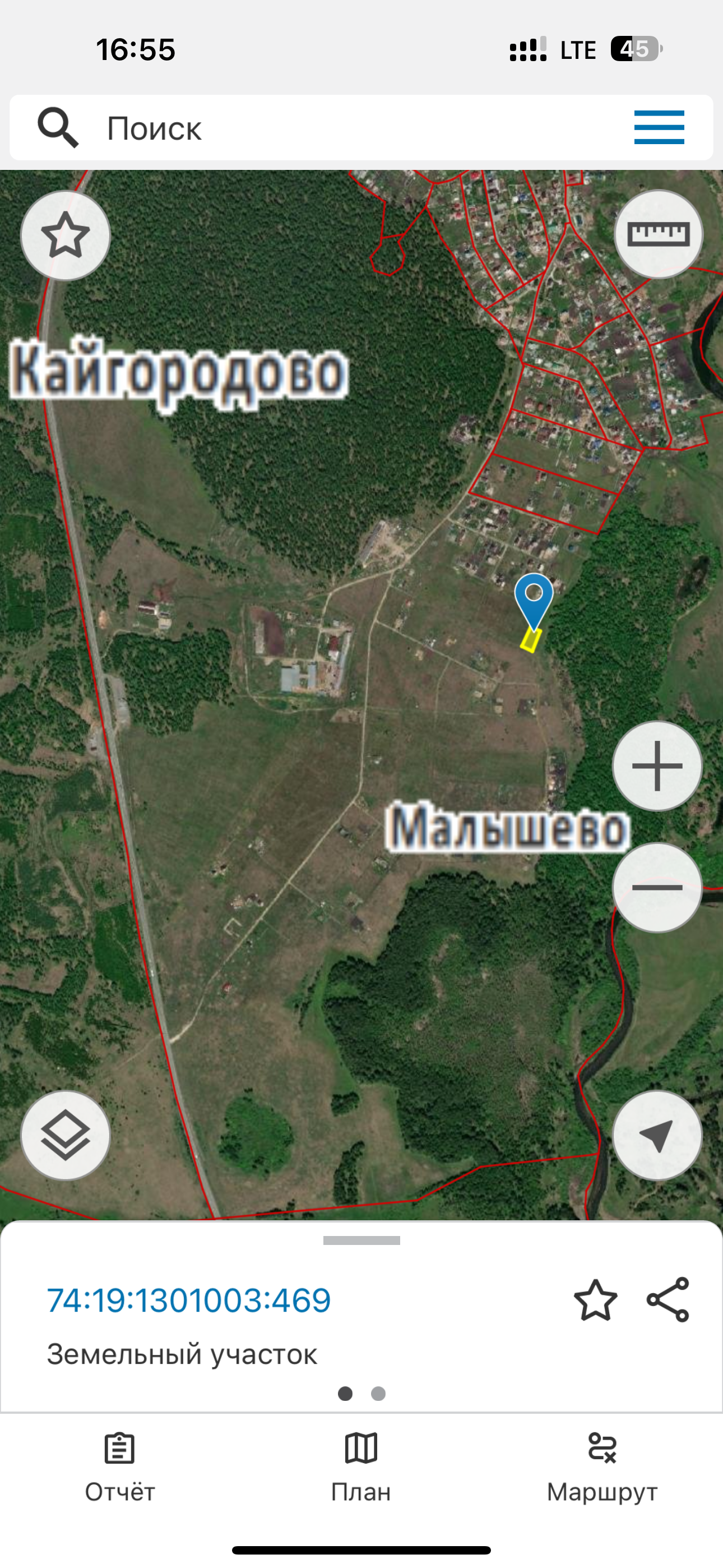Open the map layers selector
Screen dimensions: 723x1568
pos(65,1135)
